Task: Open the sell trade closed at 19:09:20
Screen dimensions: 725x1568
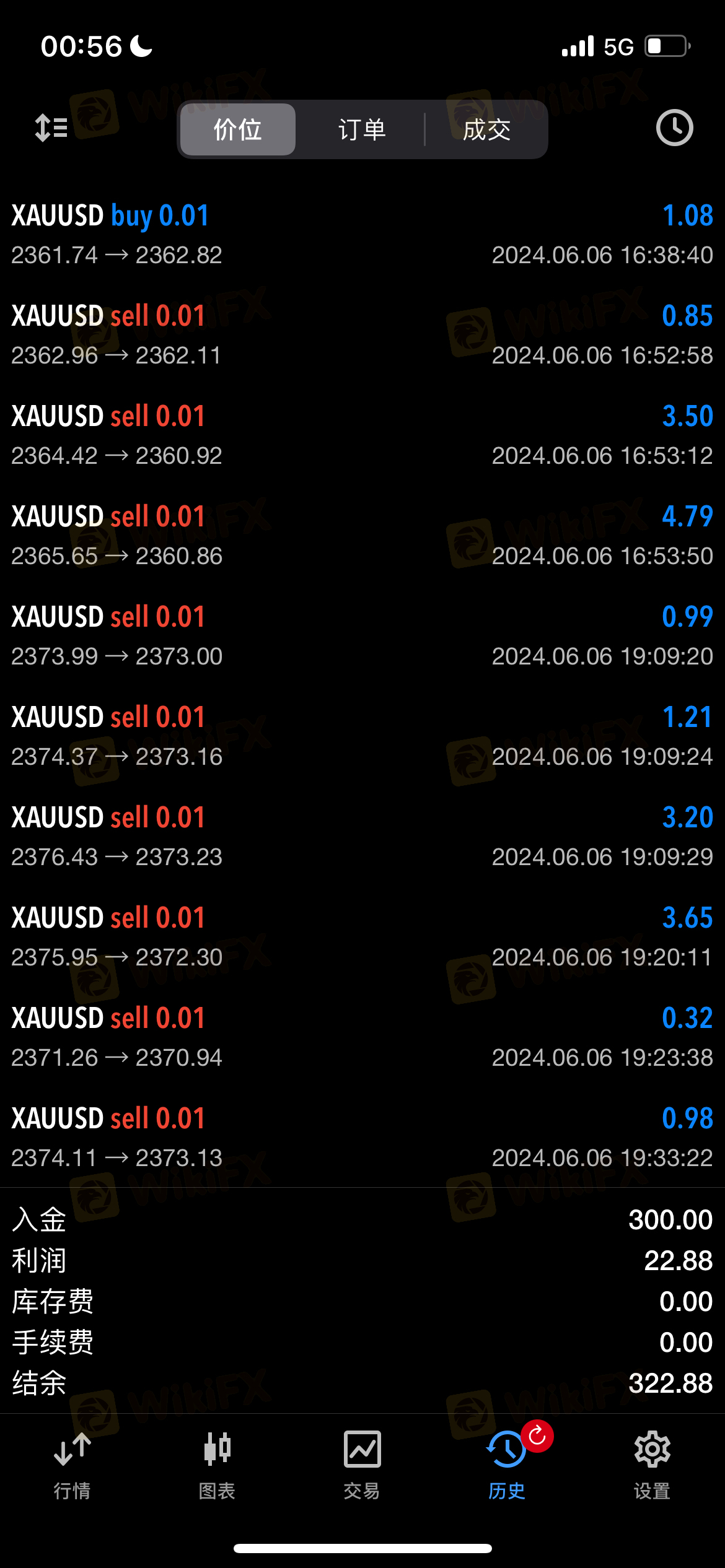Action: 362,636
